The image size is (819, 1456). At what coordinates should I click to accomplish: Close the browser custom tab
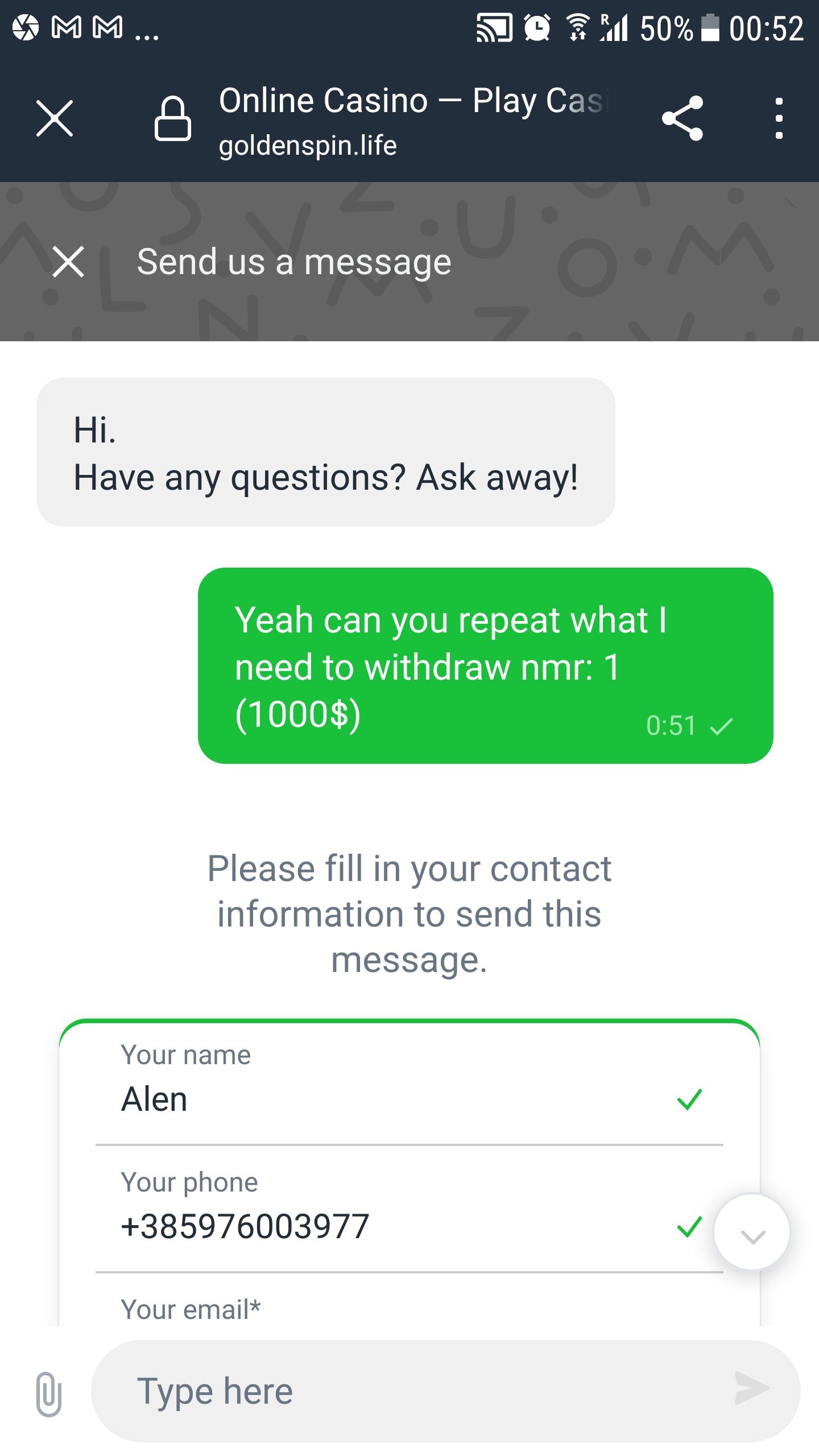55,118
